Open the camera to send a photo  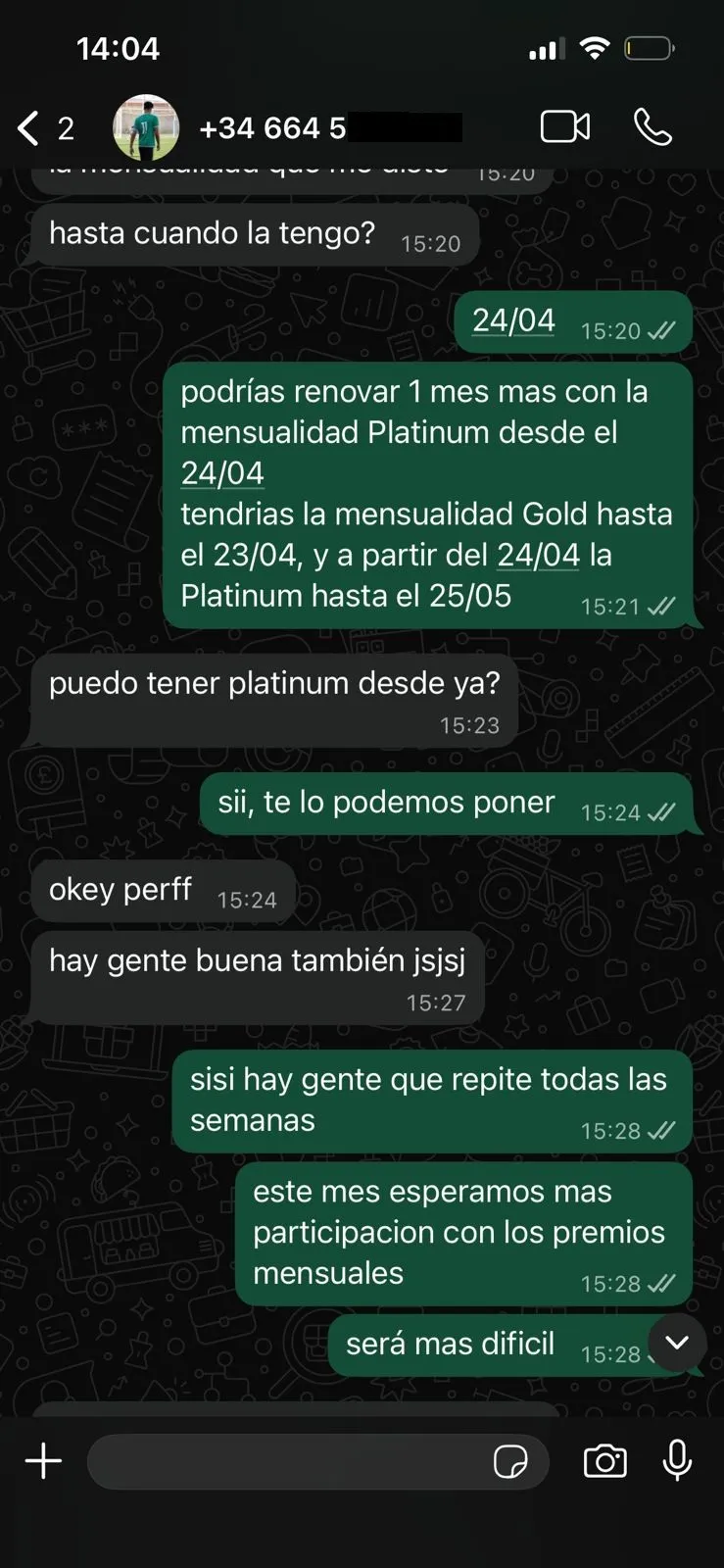point(604,1461)
